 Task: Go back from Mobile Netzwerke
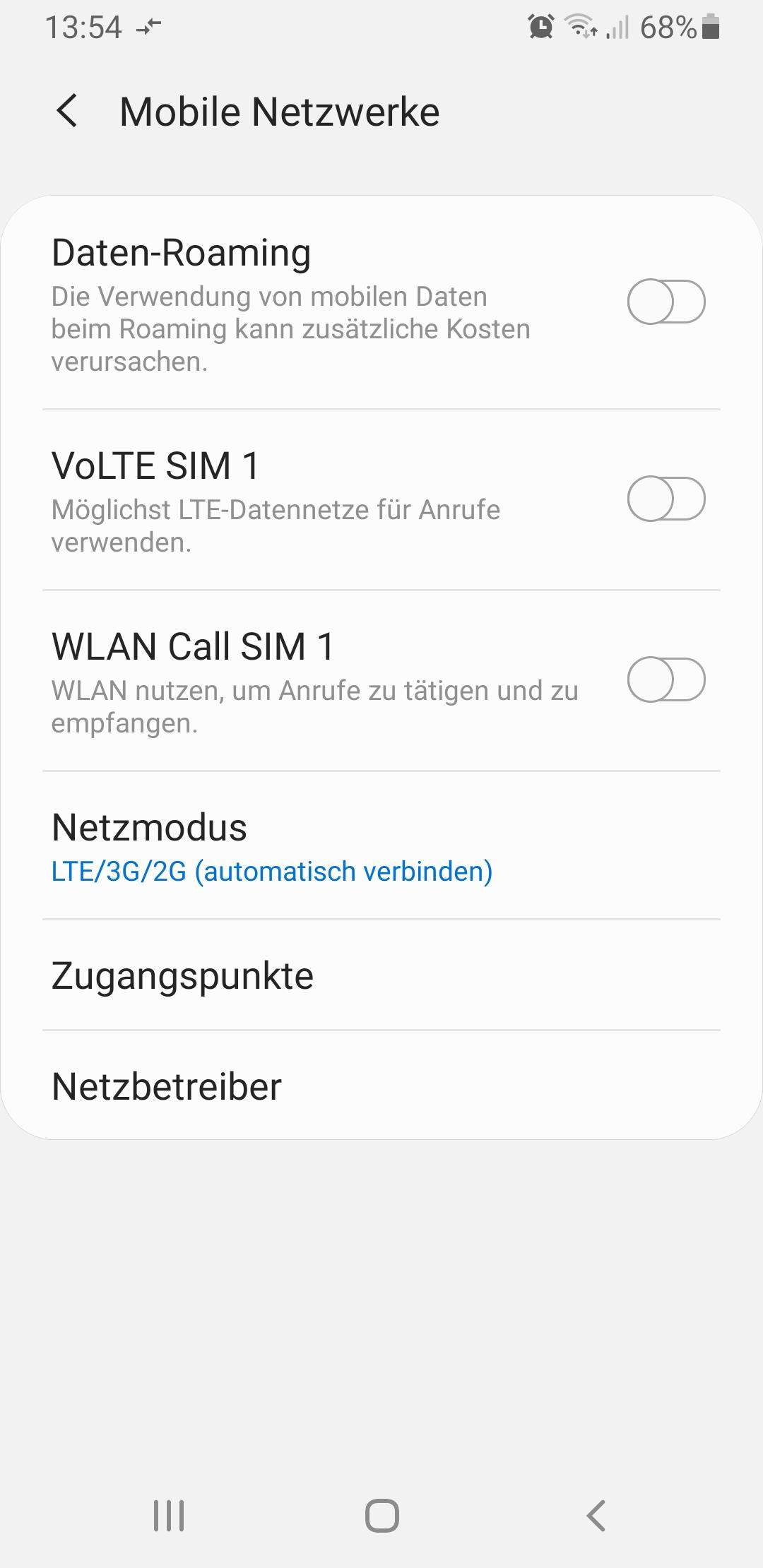pos(67,112)
